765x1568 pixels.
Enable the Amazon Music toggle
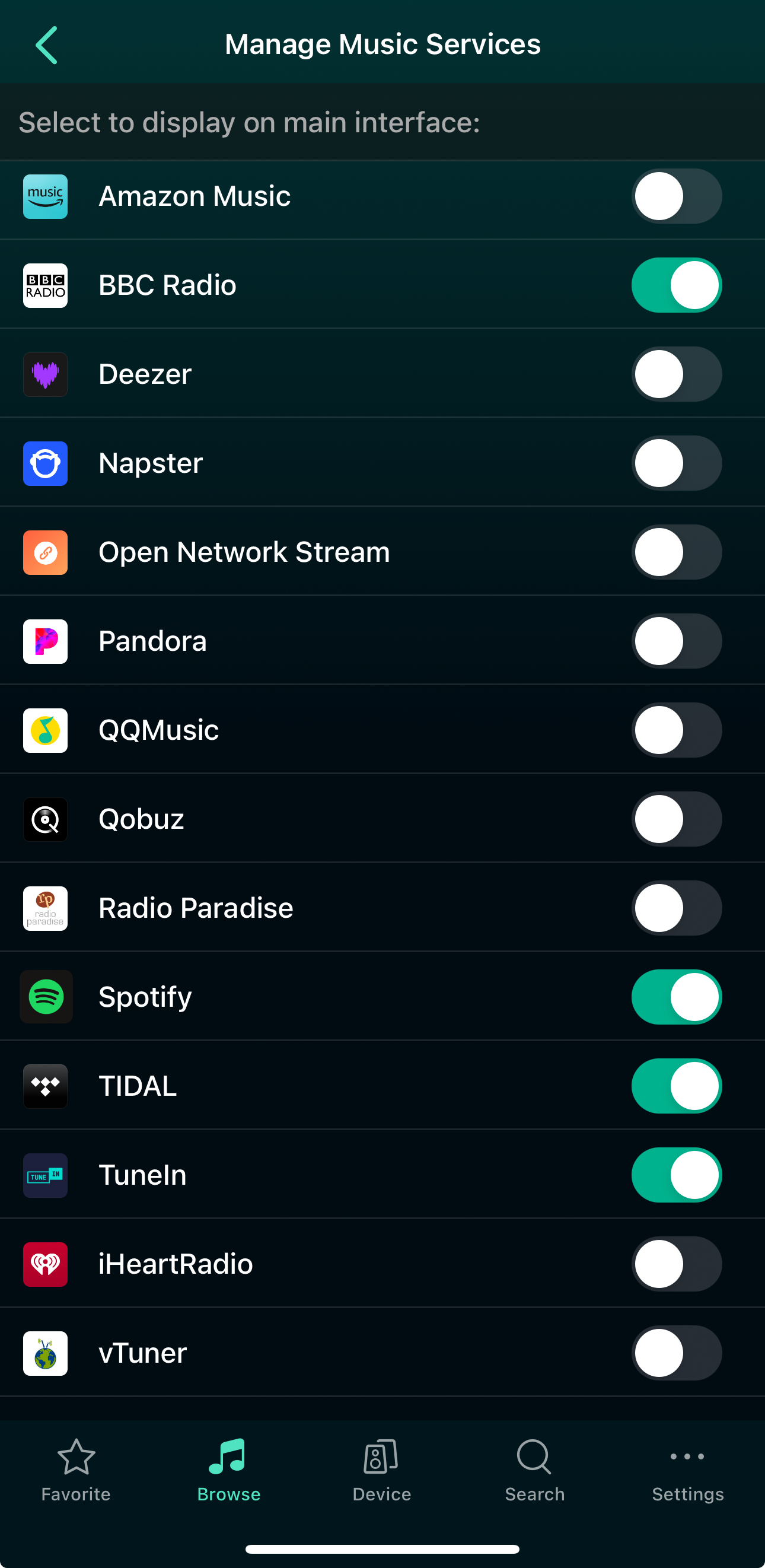point(676,196)
